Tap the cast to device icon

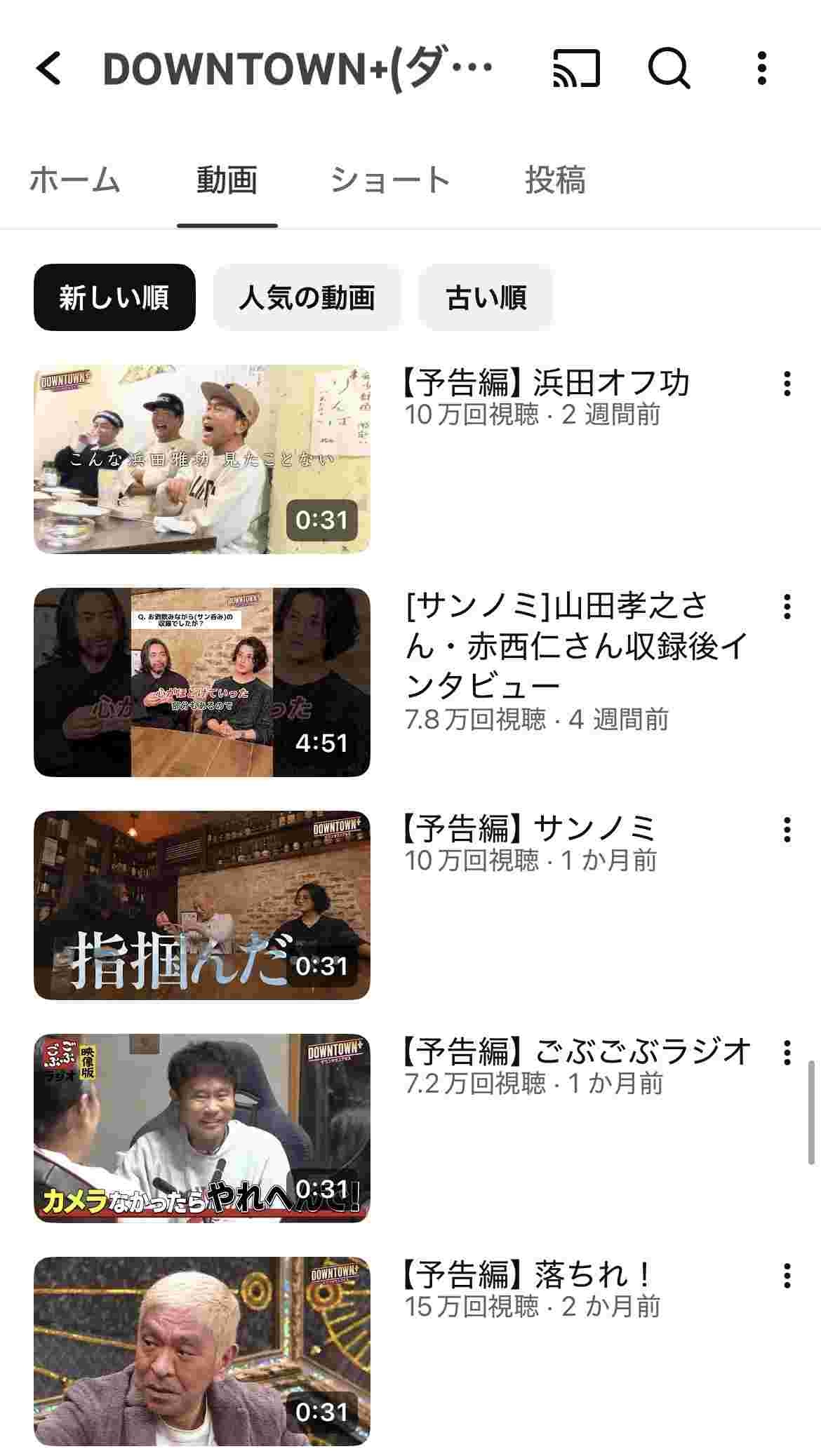tap(575, 69)
